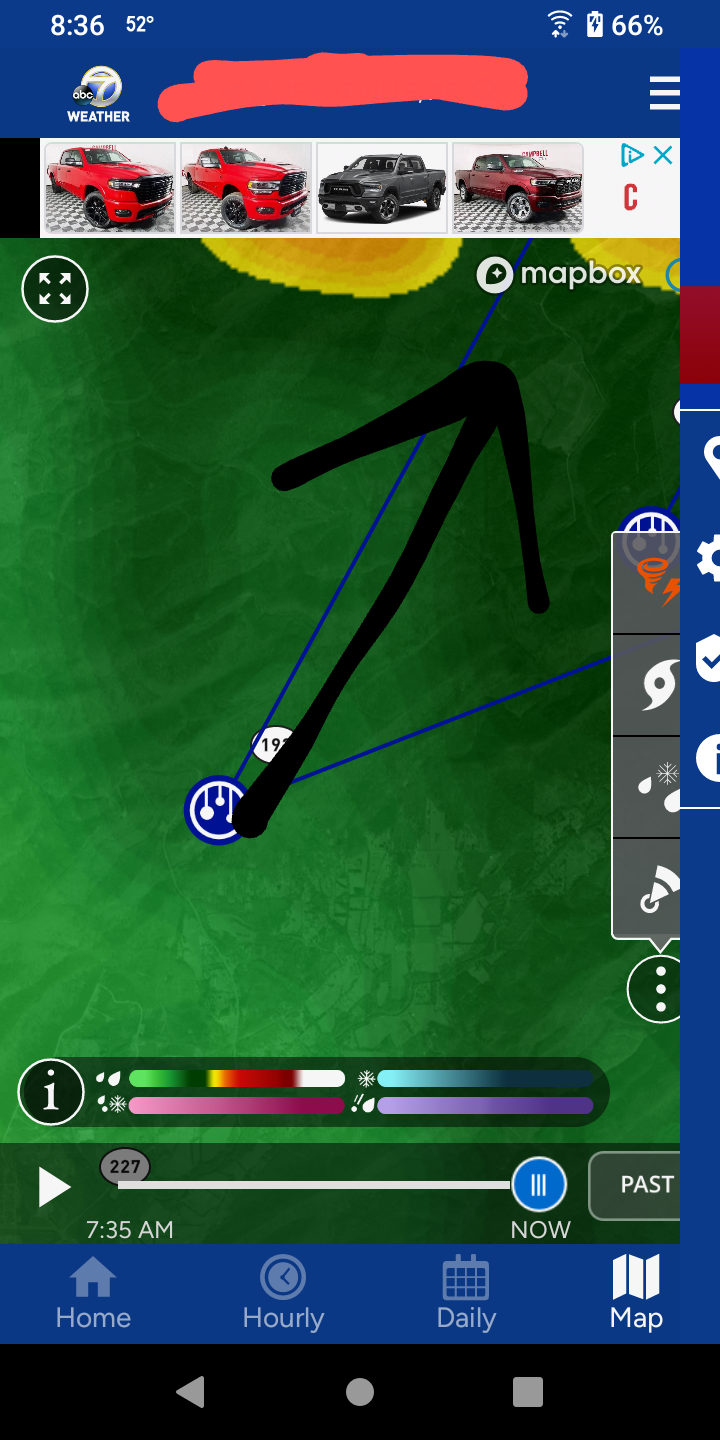Expand the map to fullscreen
The height and width of the screenshot is (1440, 720).
click(55, 289)
